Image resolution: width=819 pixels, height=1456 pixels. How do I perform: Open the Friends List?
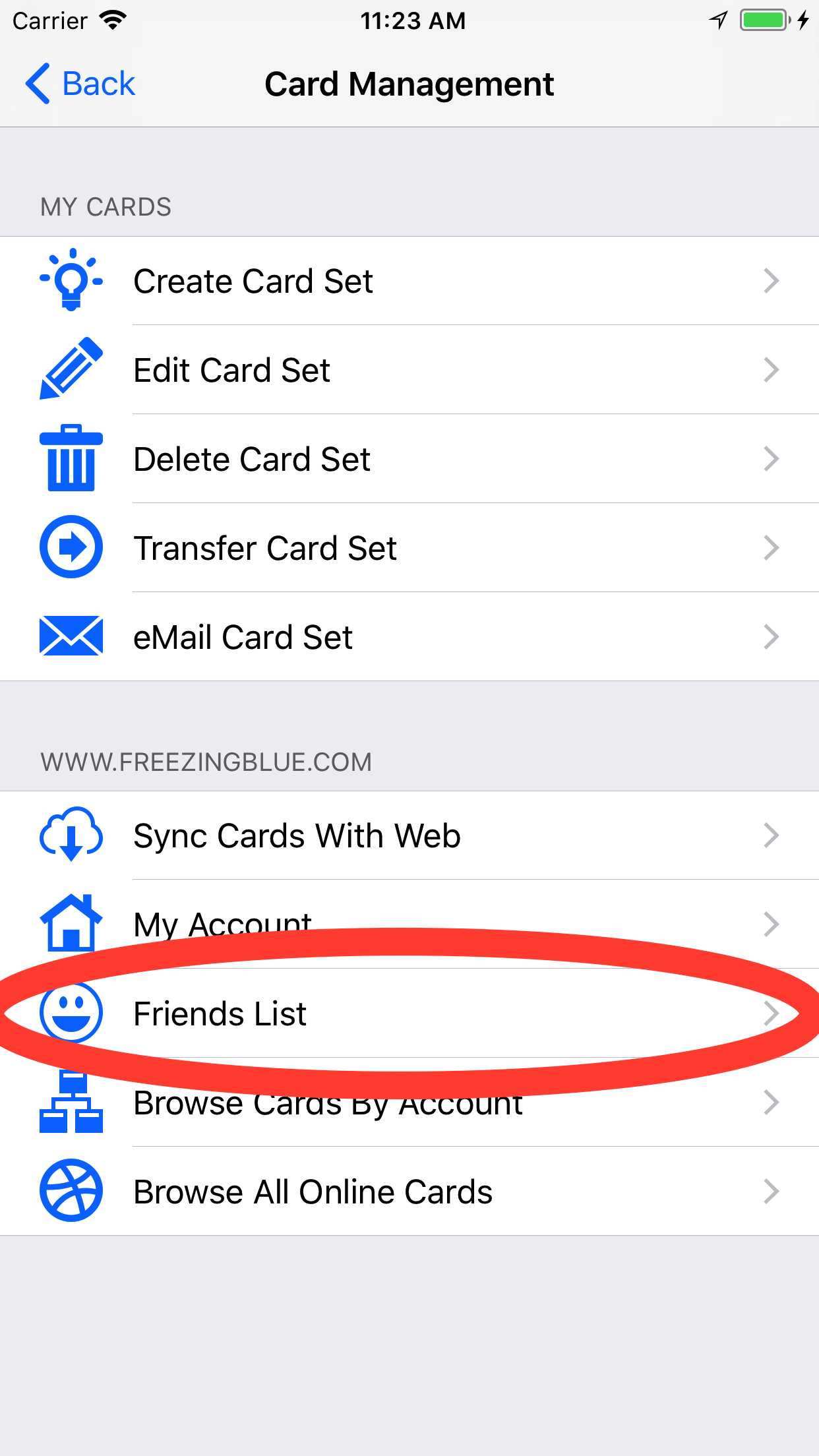[x=409, y=1014]
